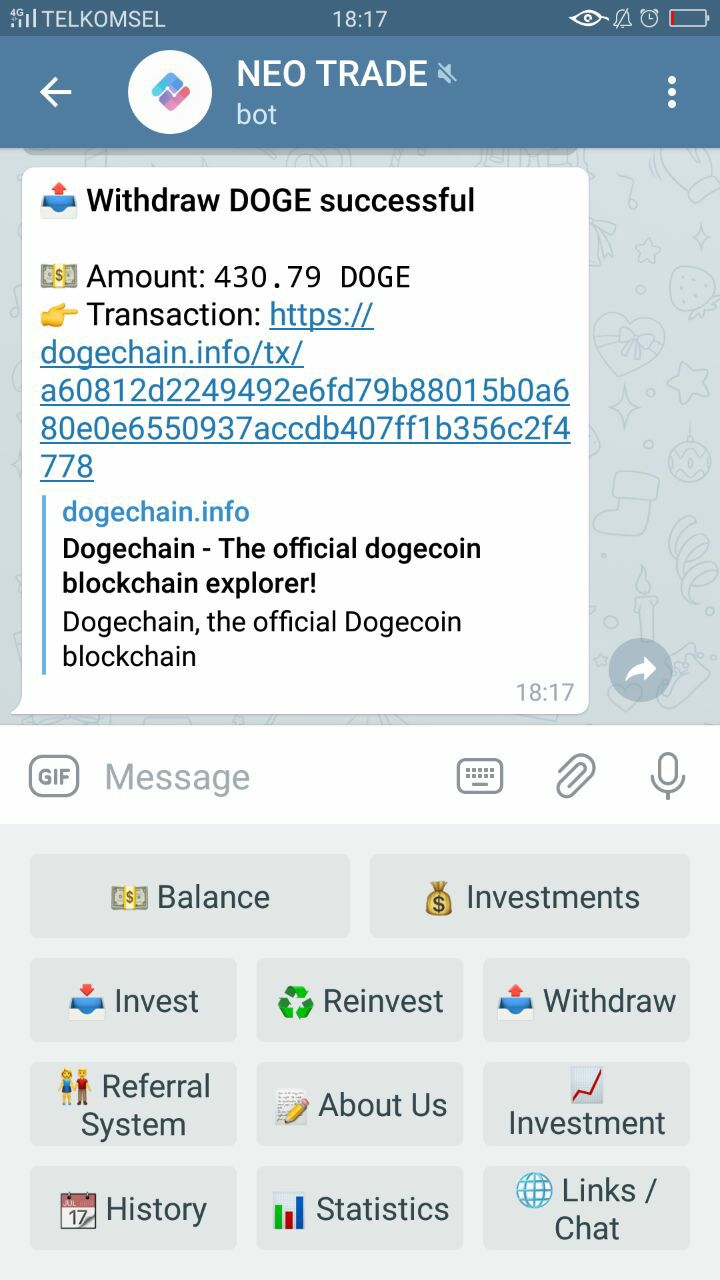This screenshot has width=720, height=1280.
Task: Check Balance with the bot button
Action: click(190, 896)
